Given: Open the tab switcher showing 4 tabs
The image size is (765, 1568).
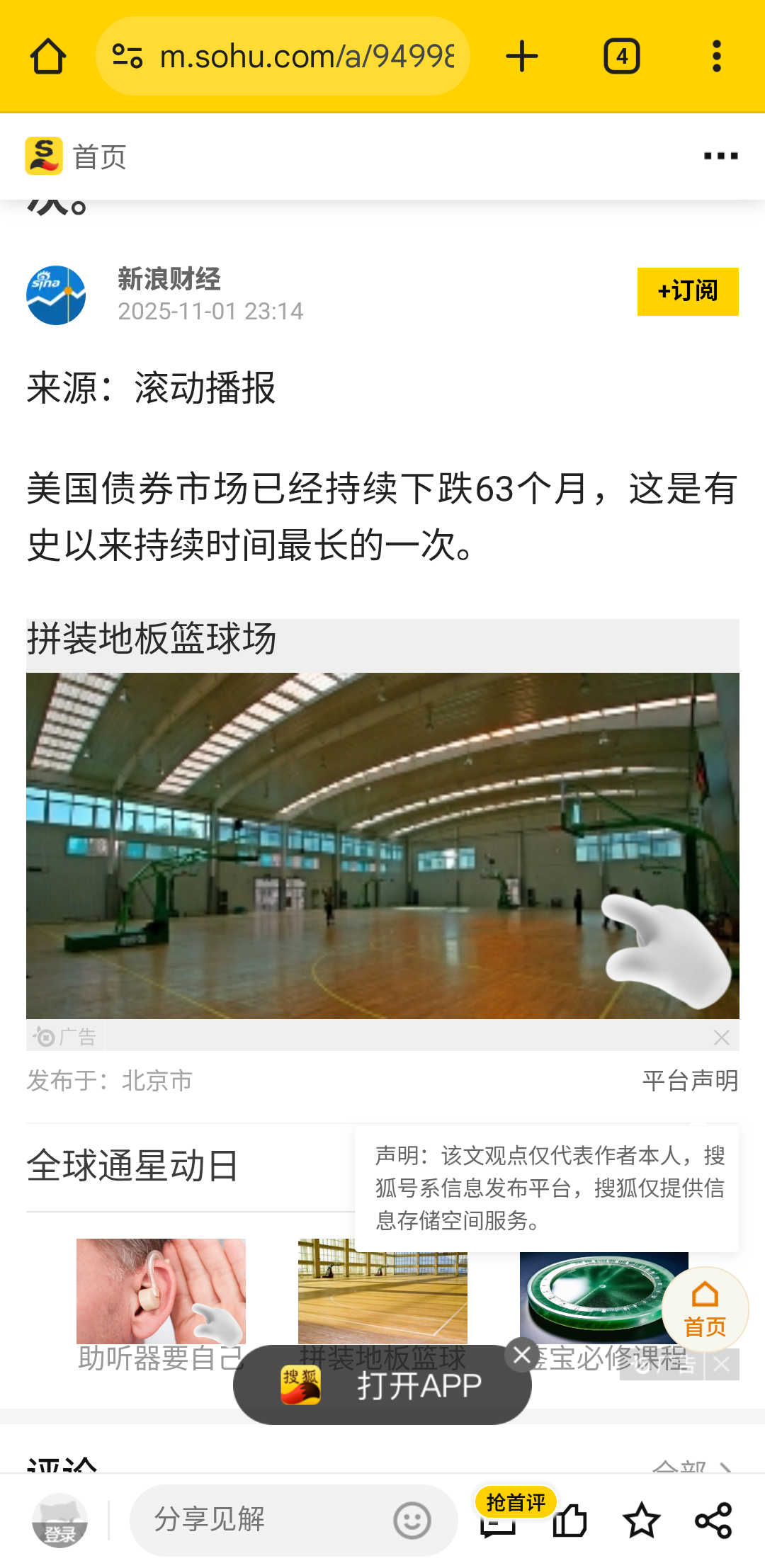Looking at the screenshot, I should pyautogui.click(x=621, y=56).
